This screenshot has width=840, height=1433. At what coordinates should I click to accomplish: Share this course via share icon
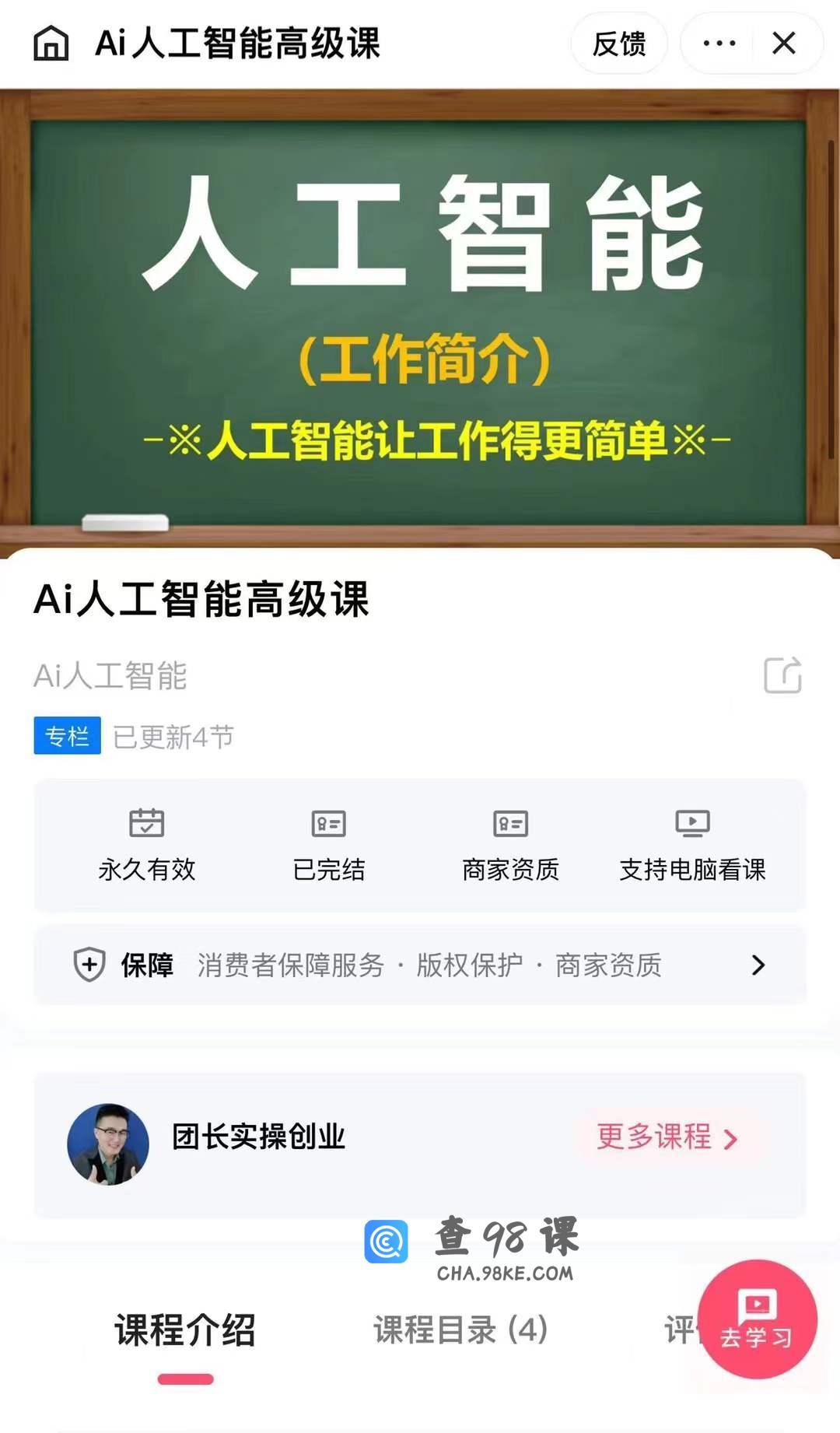click(782, 675)
